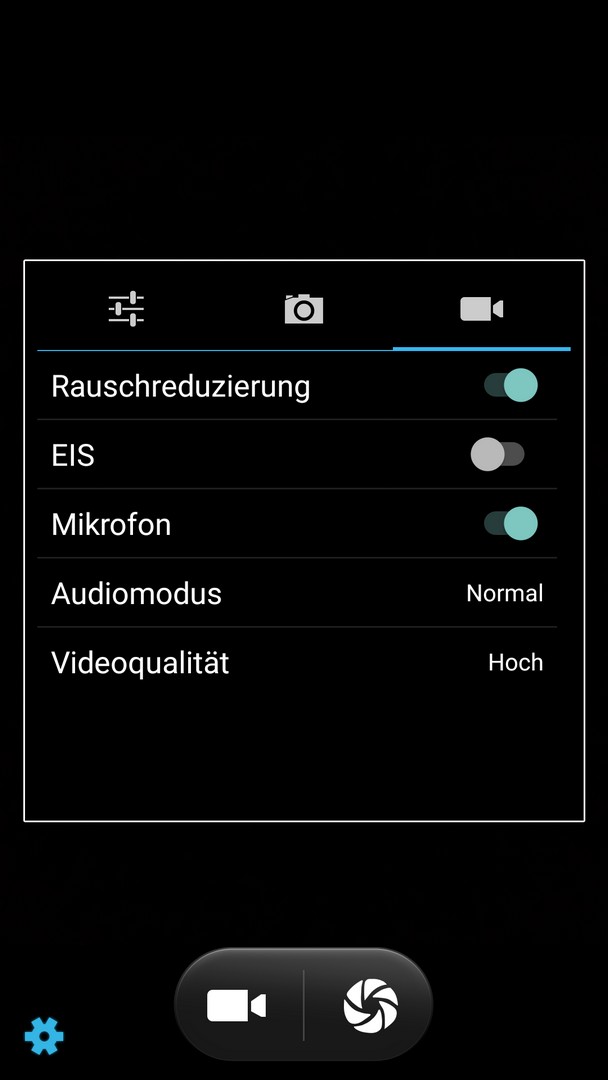This screenshot has width=608, height=1080.
Task: Tap the blue settings gear icon
Action: pos(44,1036)
